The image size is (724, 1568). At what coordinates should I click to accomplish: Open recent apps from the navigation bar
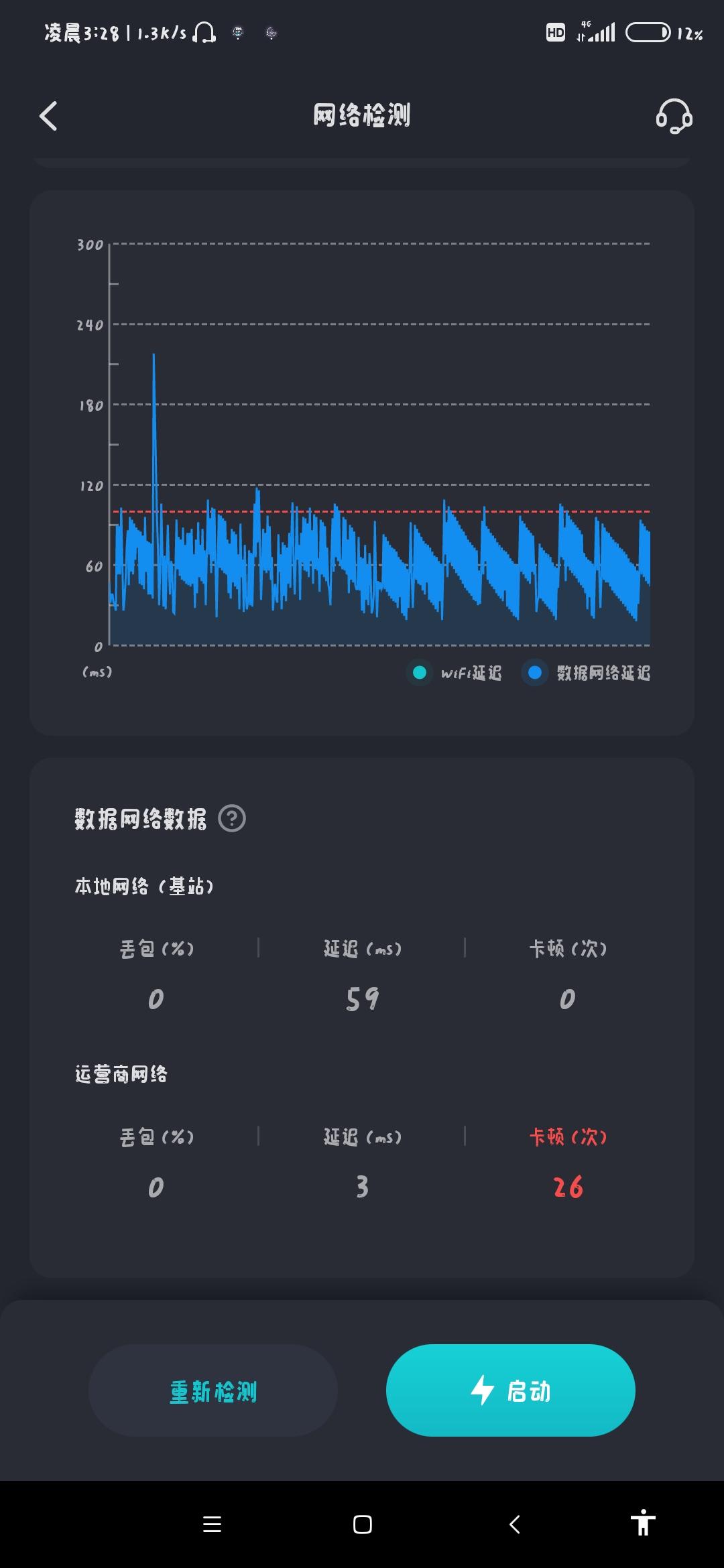coord(212,1524)
